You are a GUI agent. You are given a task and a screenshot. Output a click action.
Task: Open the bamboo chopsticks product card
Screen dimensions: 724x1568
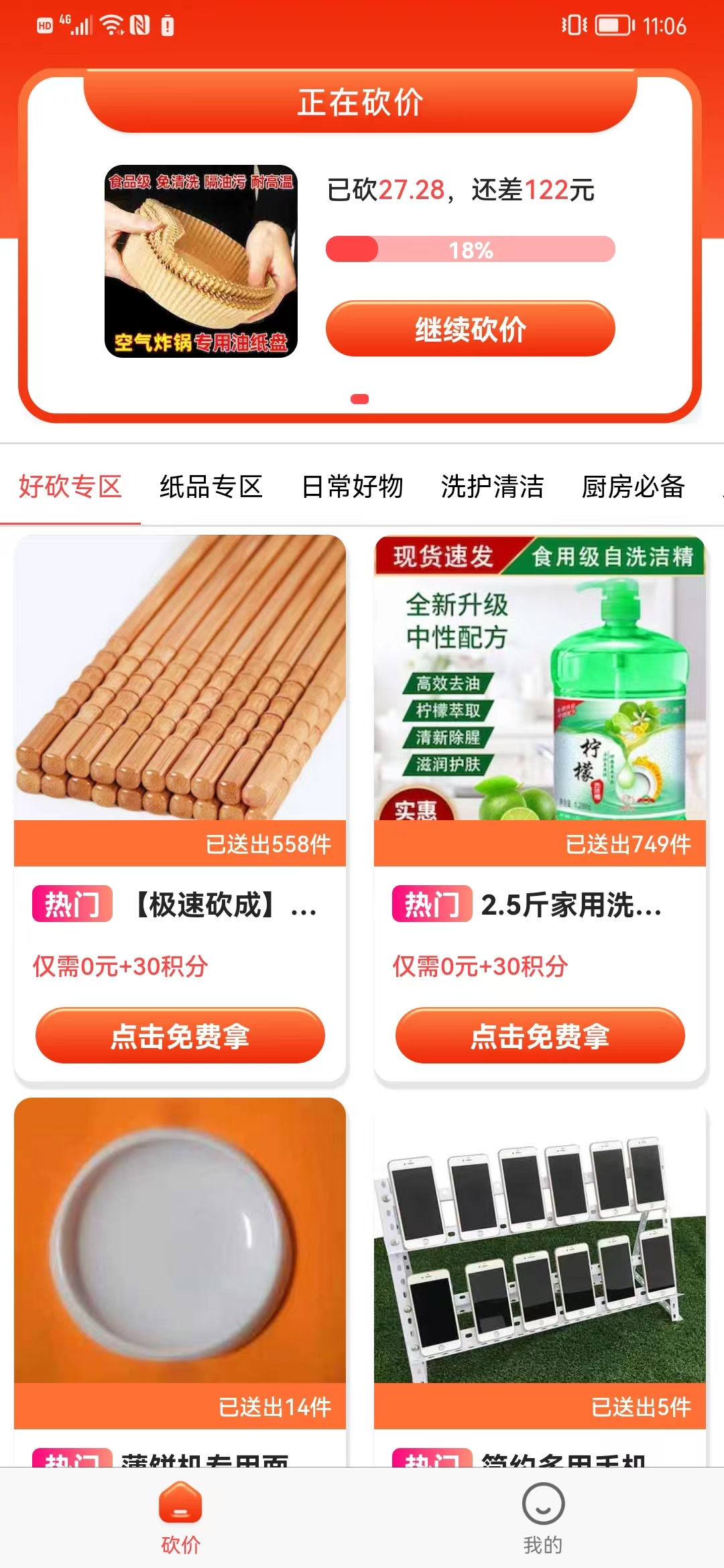(x=180, y=678)
